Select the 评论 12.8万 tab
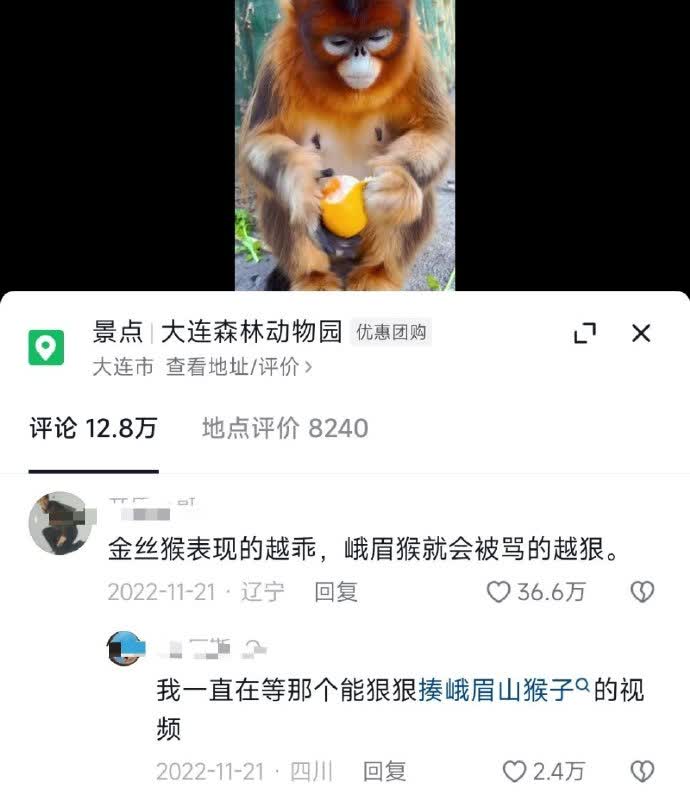Image resolution: width=690 pixels, height=797 pixels. [x=93, y=429]
